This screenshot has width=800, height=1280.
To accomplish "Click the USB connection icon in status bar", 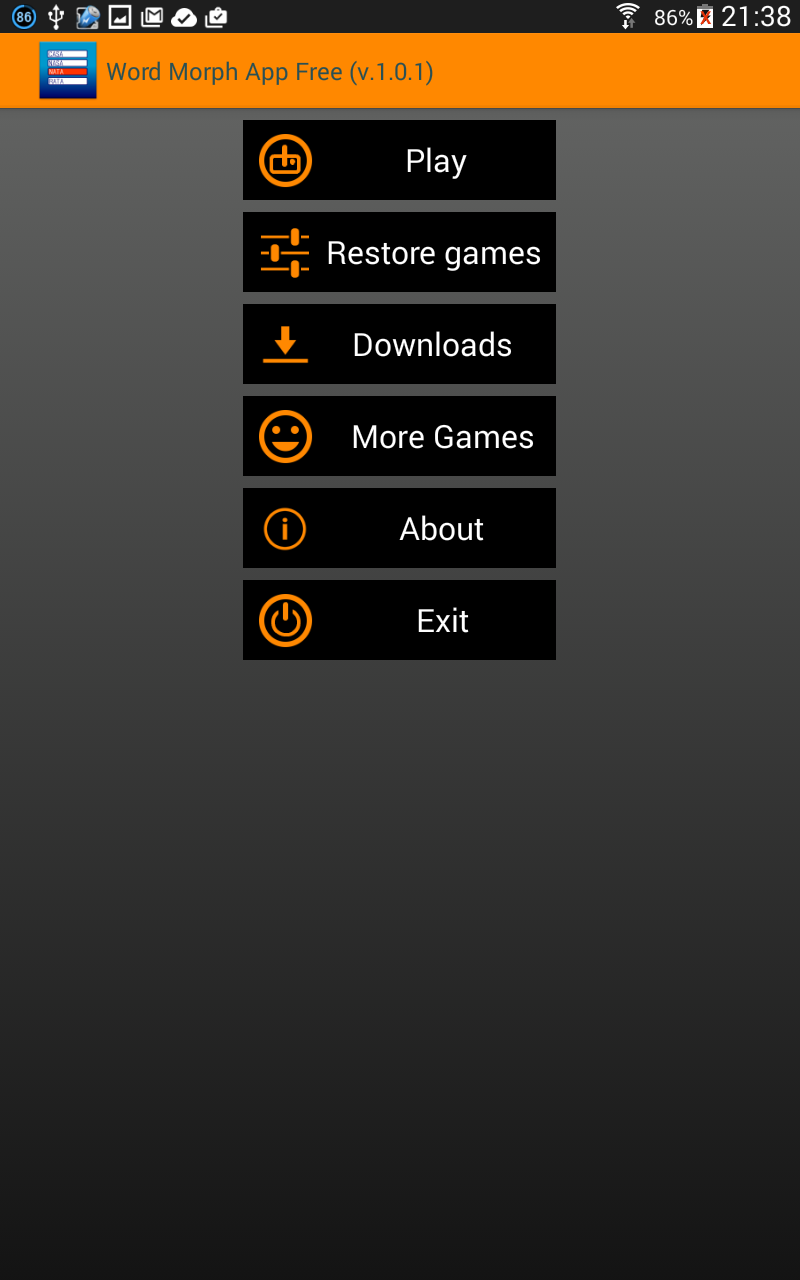I will click(55, 16).
